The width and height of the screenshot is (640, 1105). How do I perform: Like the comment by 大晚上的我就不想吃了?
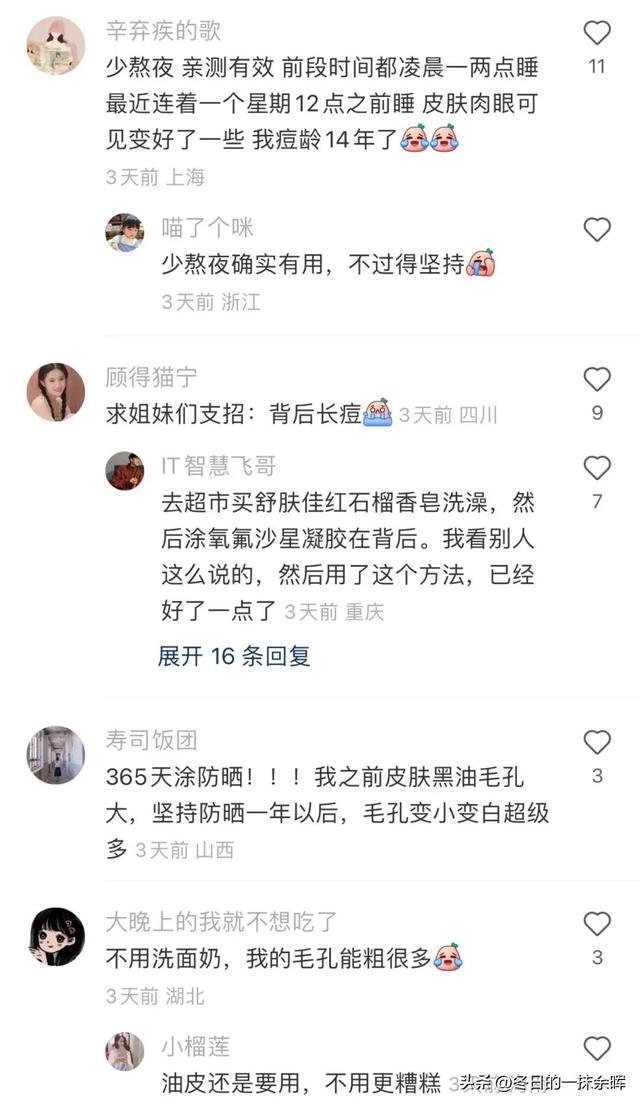click(596, 924)
